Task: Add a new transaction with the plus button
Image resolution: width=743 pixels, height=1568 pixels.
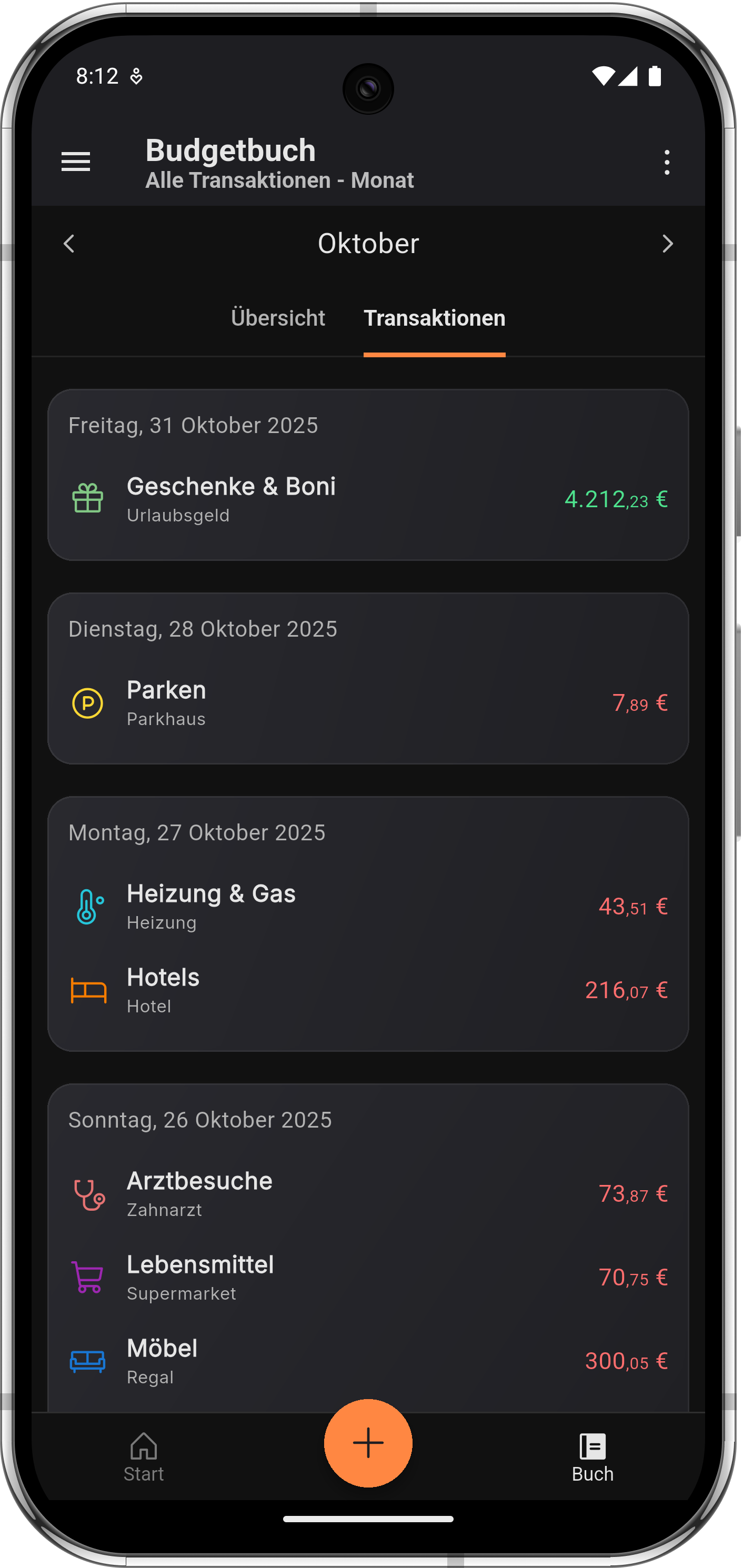Action: [367, 1443]
